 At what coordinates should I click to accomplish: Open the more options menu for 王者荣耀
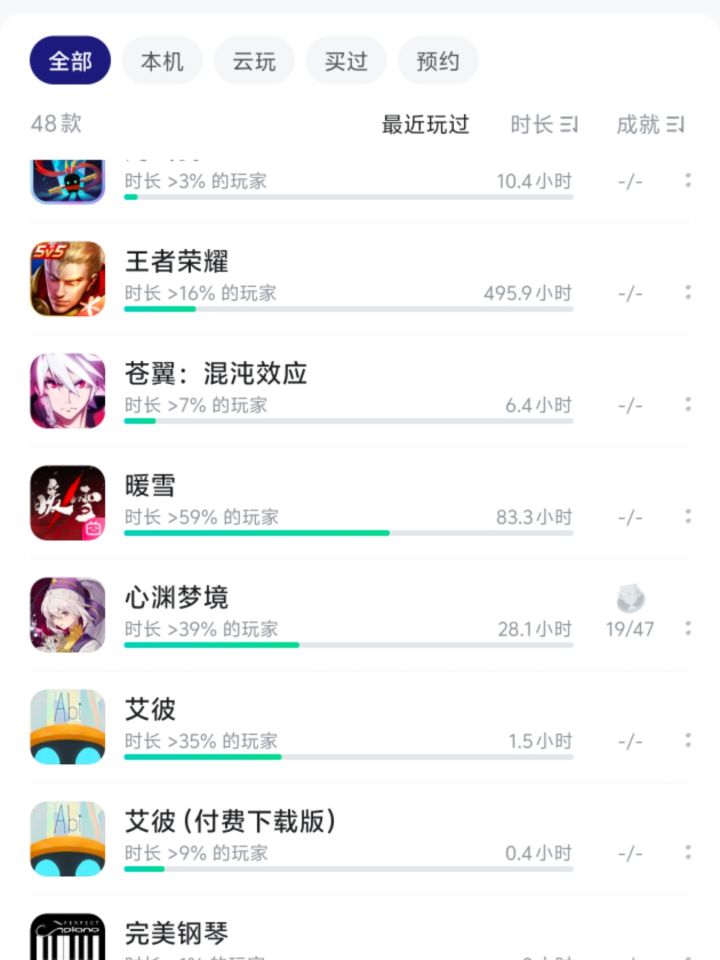point(688,292)
